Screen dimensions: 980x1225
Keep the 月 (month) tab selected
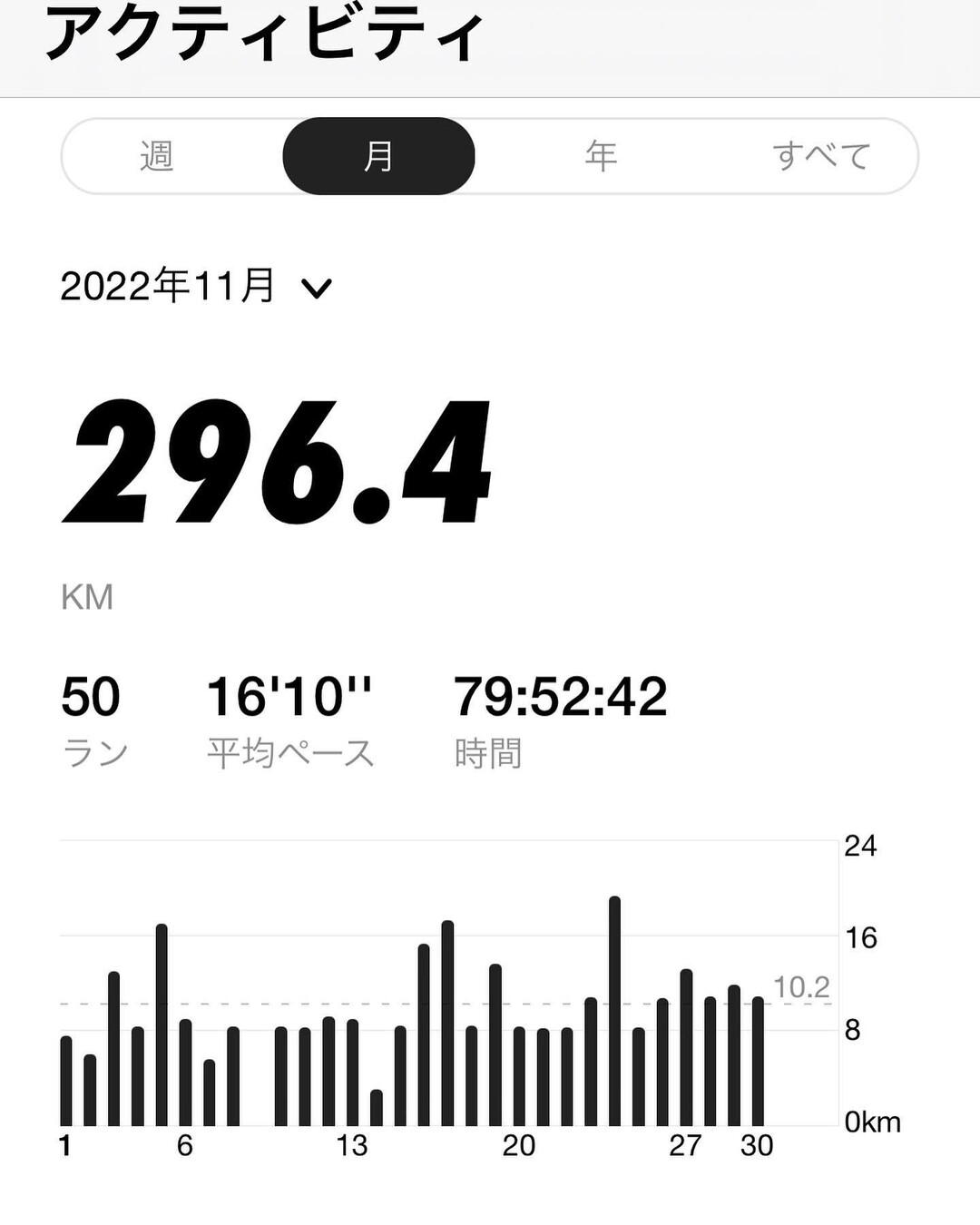[379, 154]
